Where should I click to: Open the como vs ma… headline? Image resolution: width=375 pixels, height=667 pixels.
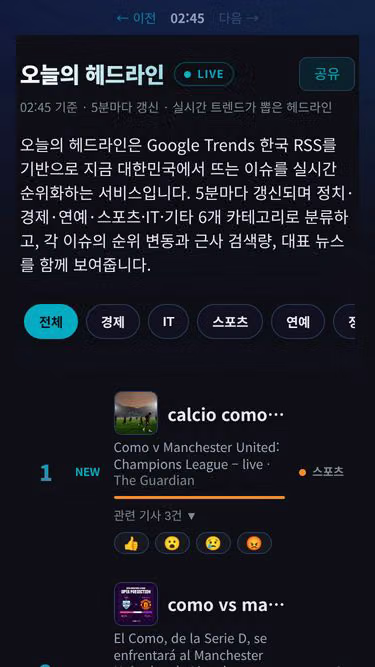(x=225, y=605)
